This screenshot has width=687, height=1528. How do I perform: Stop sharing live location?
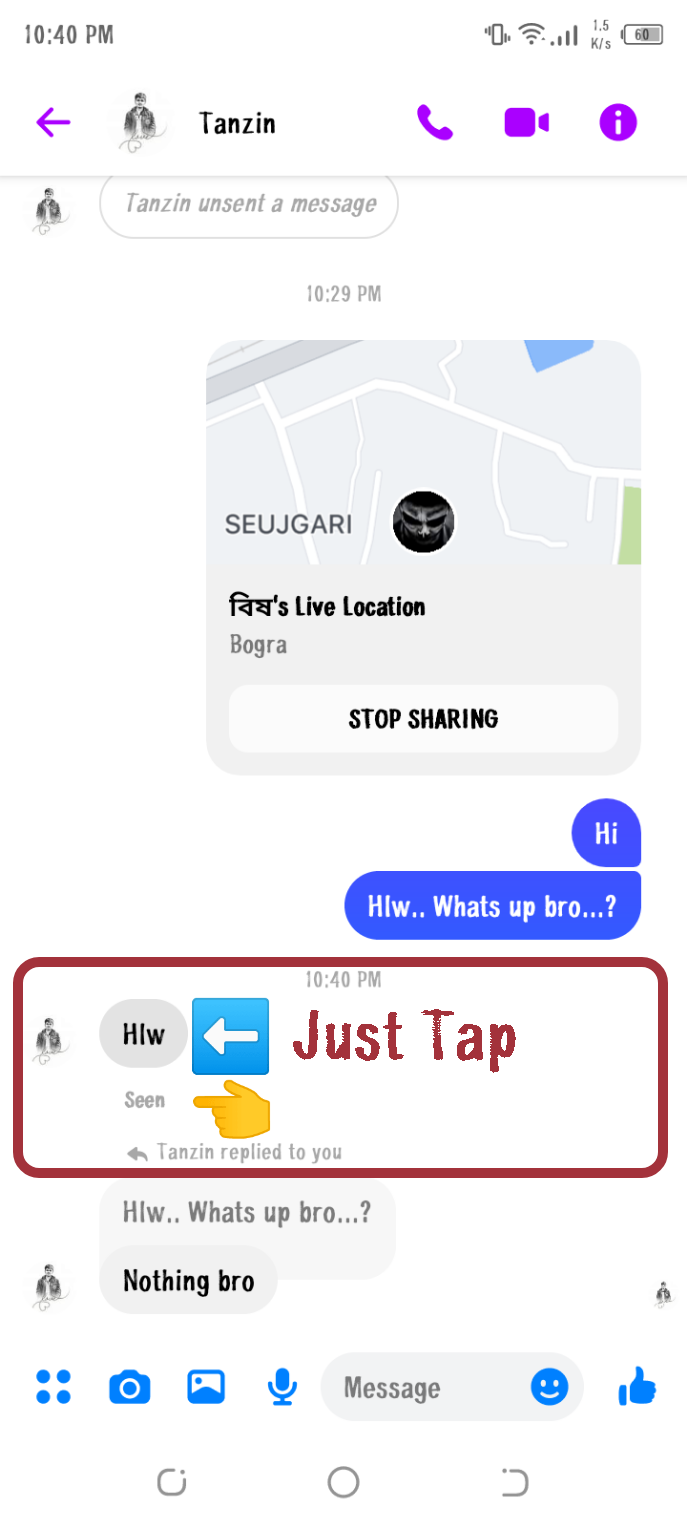pos(423,718)
